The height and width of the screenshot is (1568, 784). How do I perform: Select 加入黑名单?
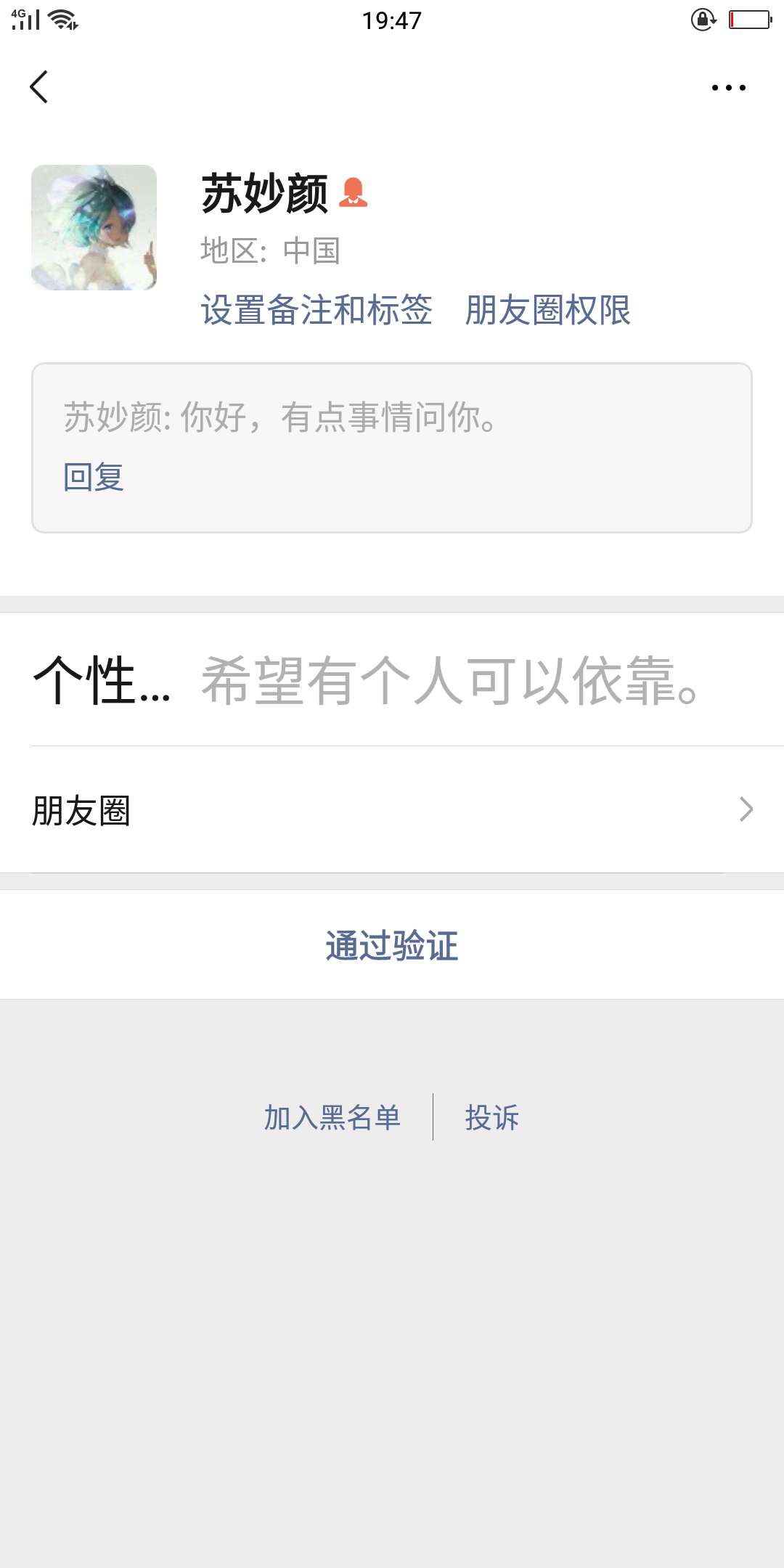[332, 1118]
